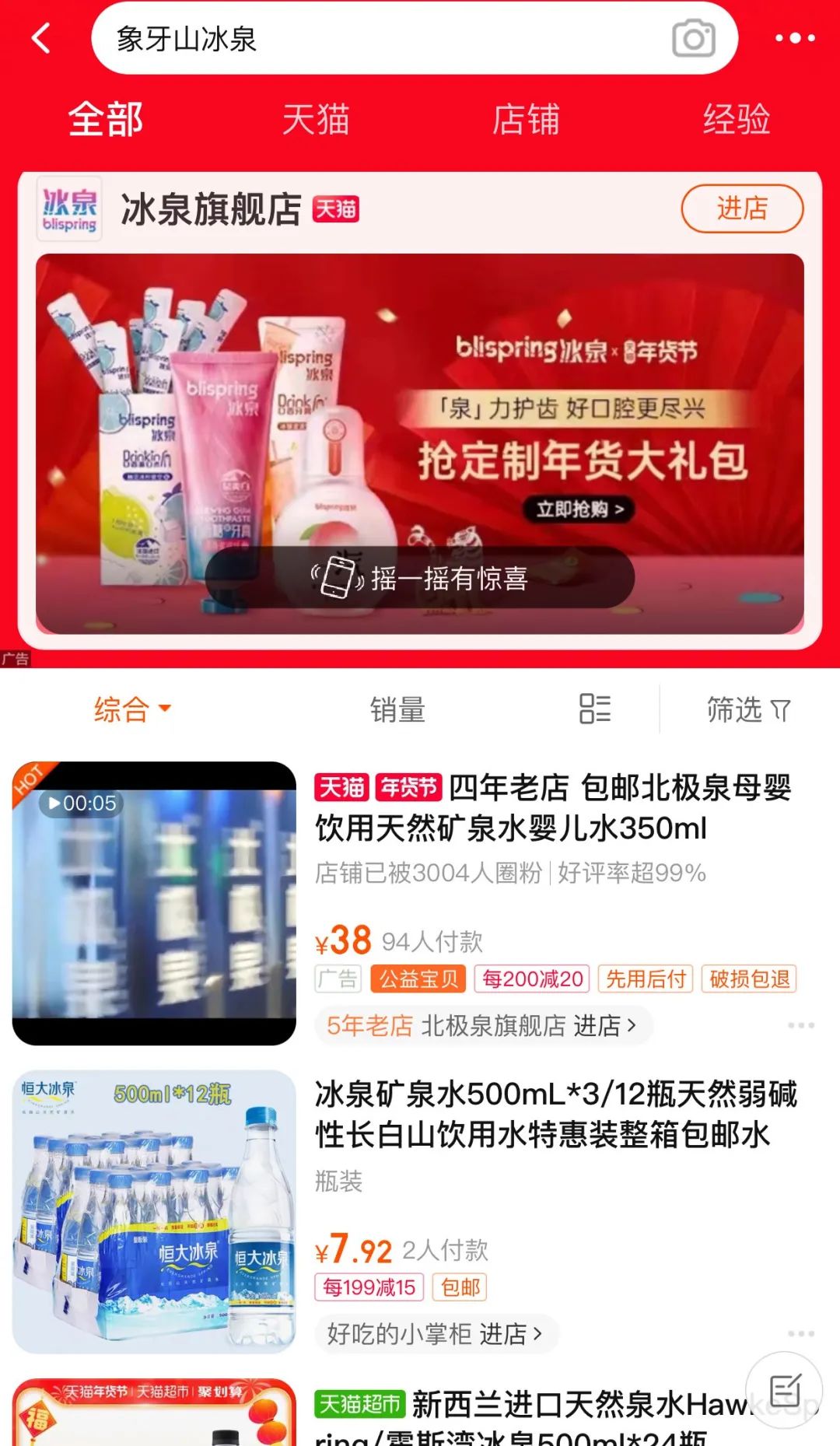Expand the 综合 sort dropdown
Viewport: 840px width, 1446px height.
pyautogui.click(x=132, y=709)
